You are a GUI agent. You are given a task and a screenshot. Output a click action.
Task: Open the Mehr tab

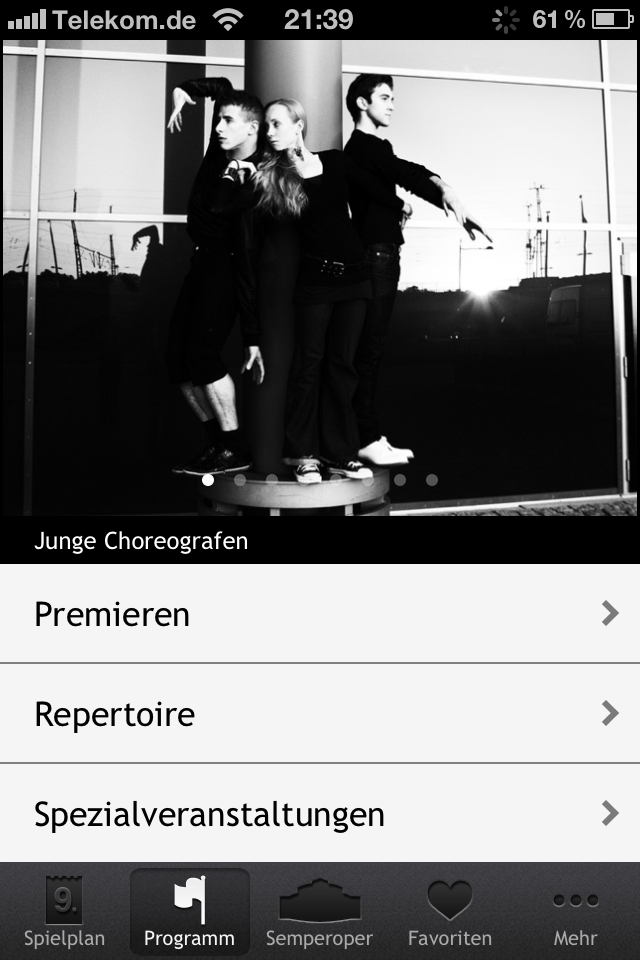point(575,912)
